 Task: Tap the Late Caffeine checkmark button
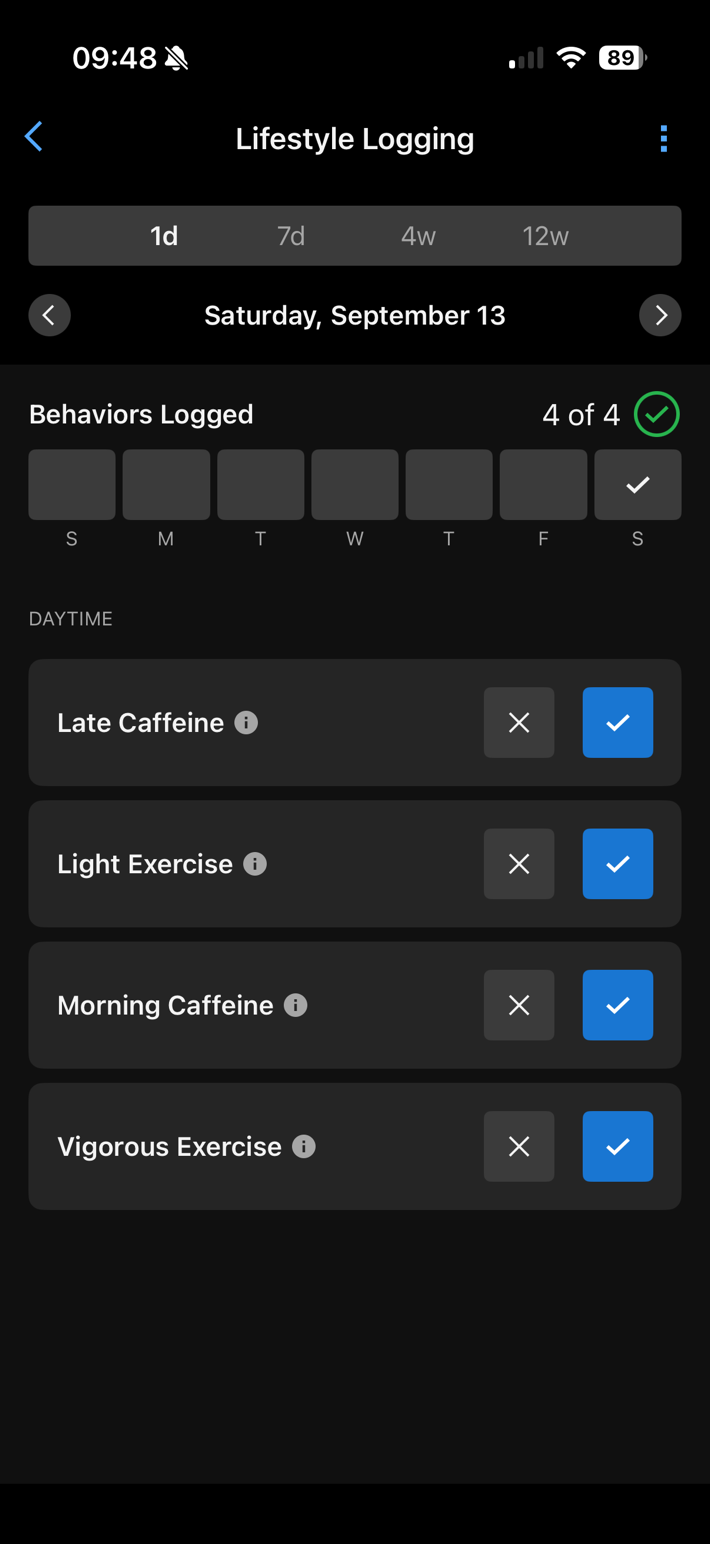(618, 722)
